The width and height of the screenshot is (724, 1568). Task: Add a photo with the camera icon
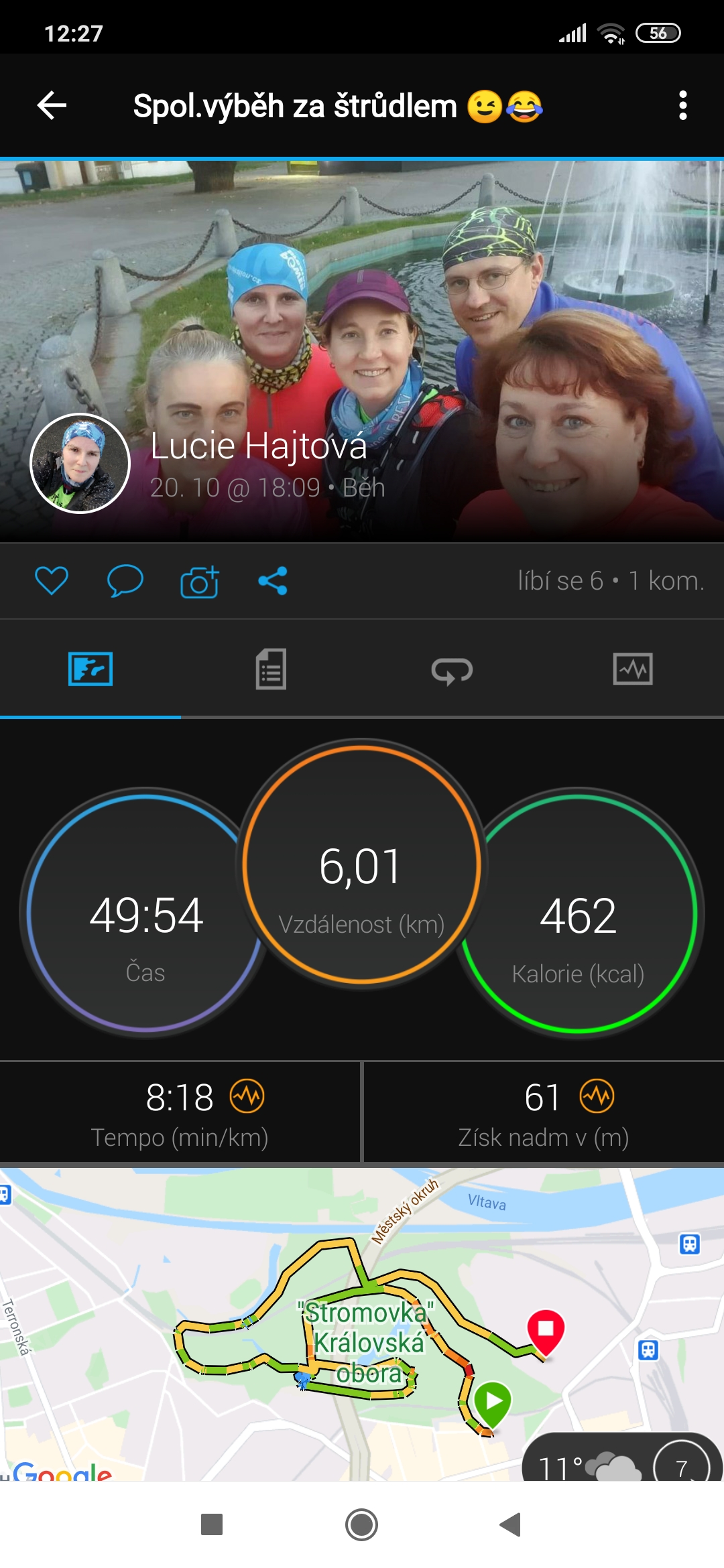click(x=199, y=582)
